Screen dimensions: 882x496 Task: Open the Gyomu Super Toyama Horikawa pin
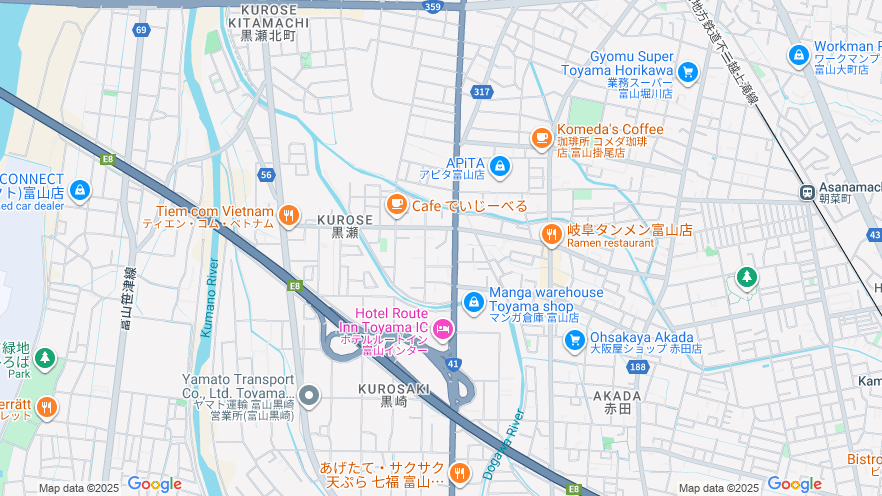click(687, 71)
